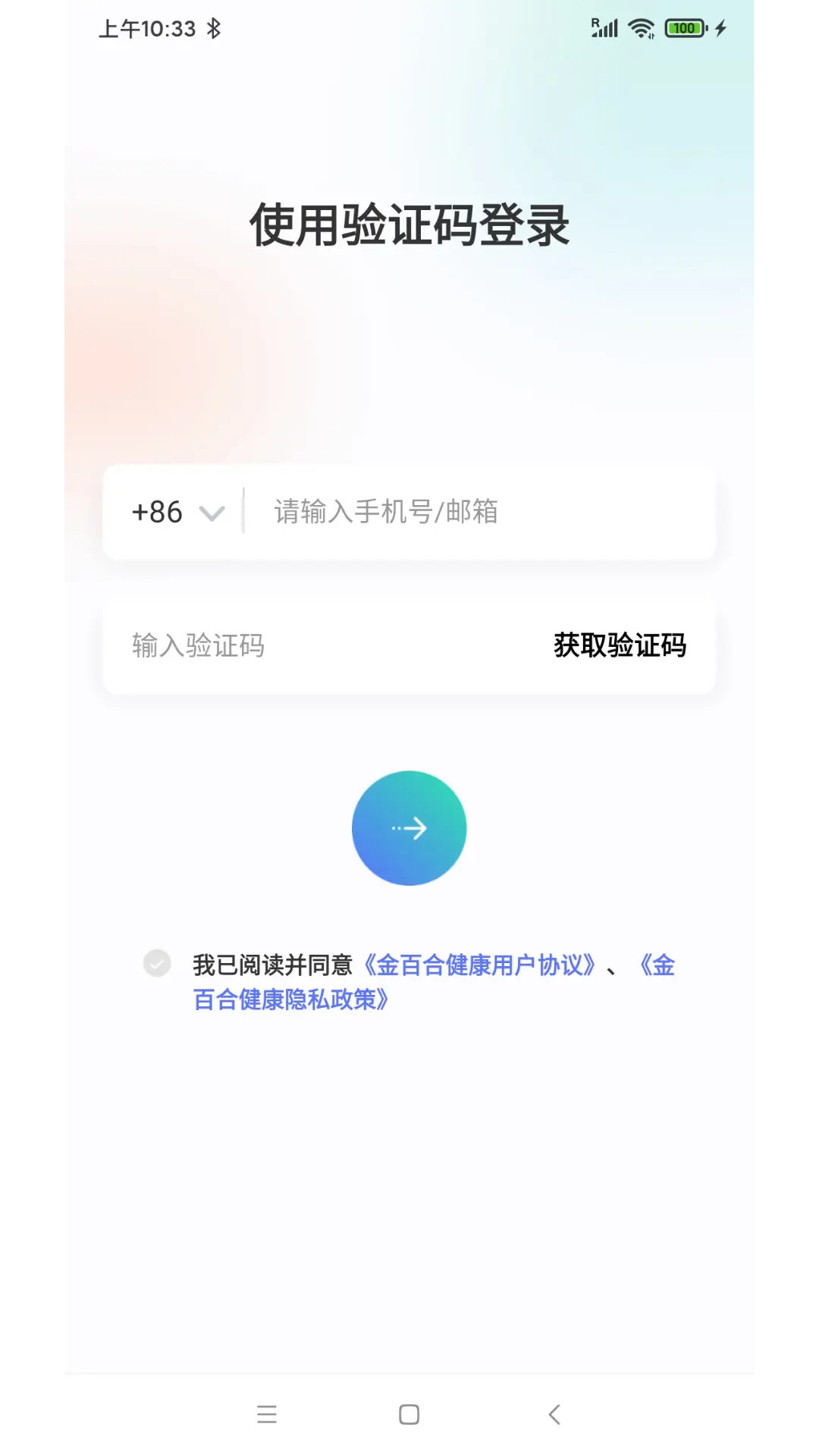The image size is (819, 1456).
Task: Tap the Bluetooth status icon
Action: (x=215, y=27)
